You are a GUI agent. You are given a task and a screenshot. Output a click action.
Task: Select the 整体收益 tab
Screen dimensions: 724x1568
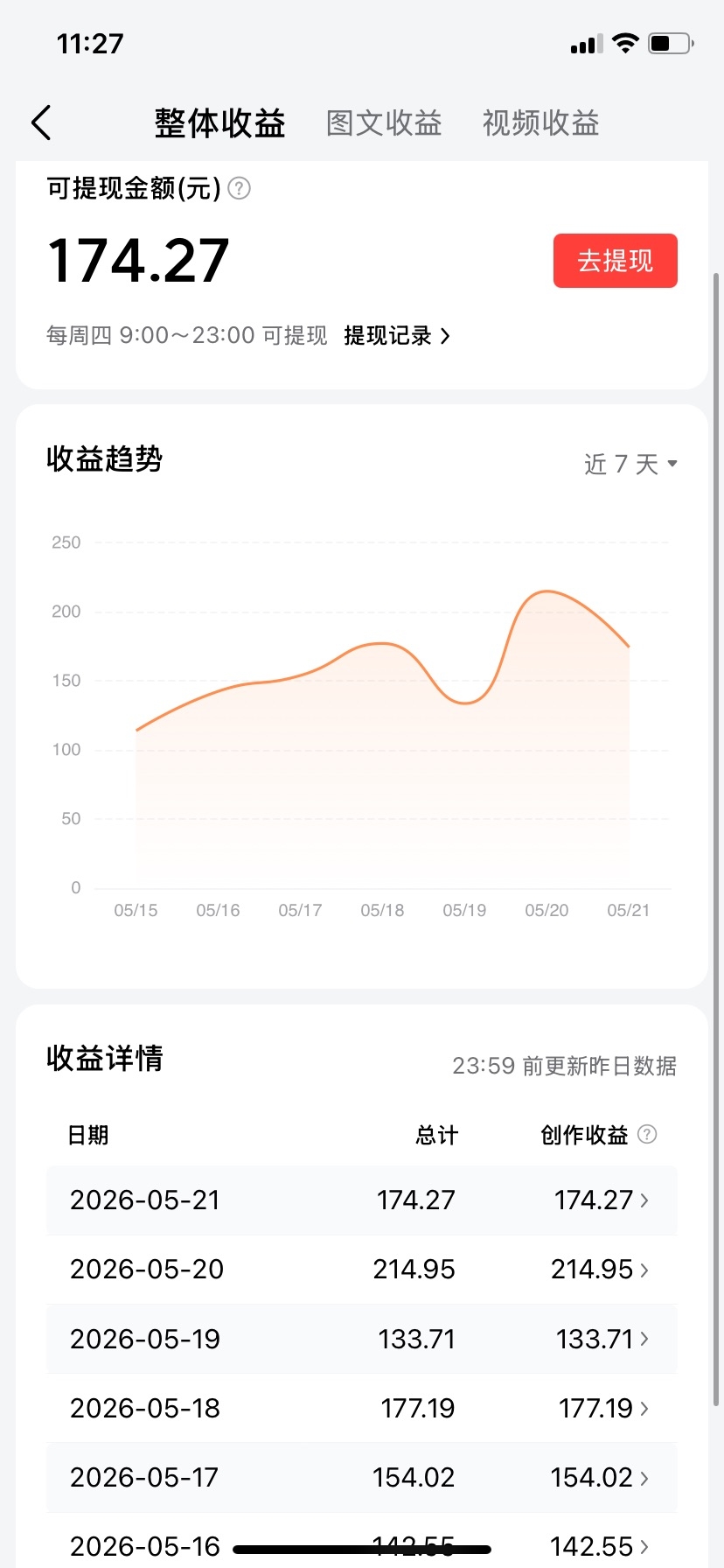tap(220, 123)
